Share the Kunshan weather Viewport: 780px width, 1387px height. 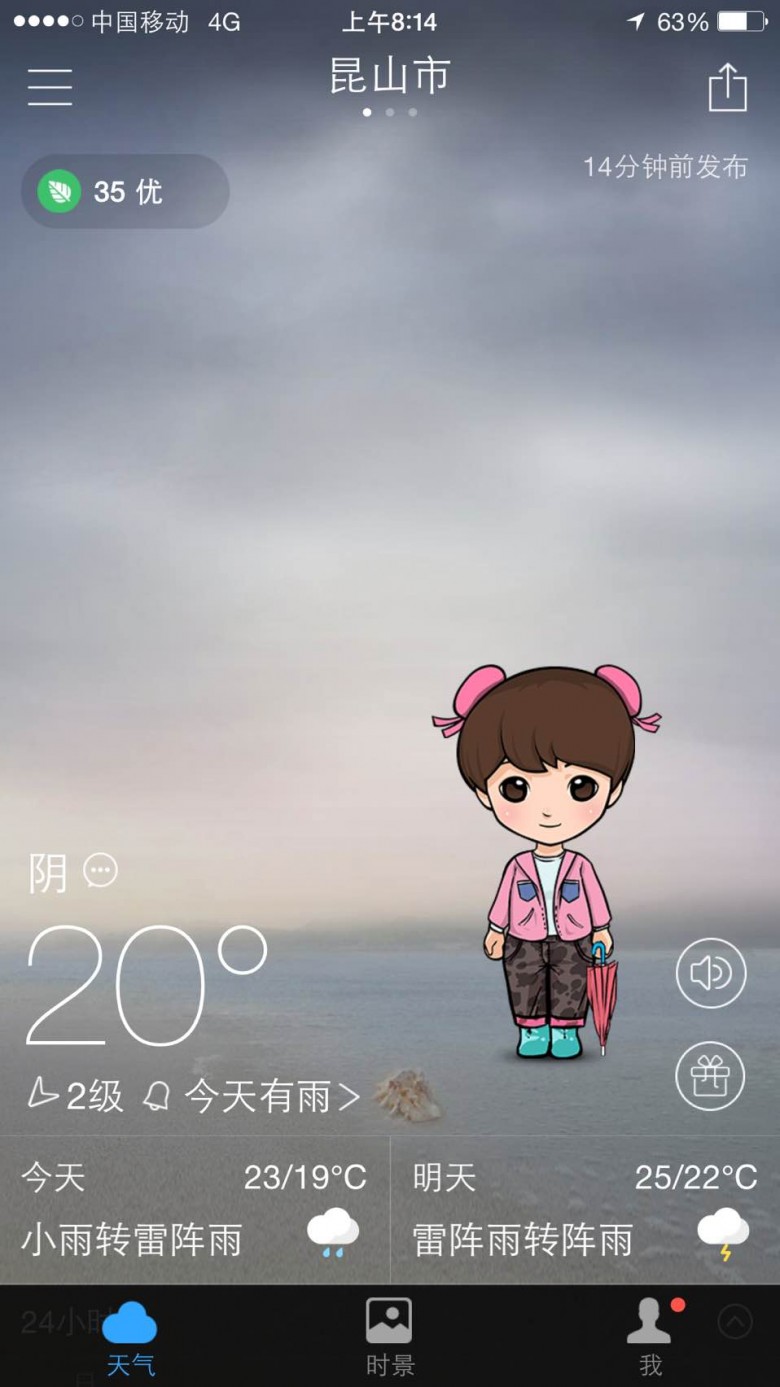727,87
